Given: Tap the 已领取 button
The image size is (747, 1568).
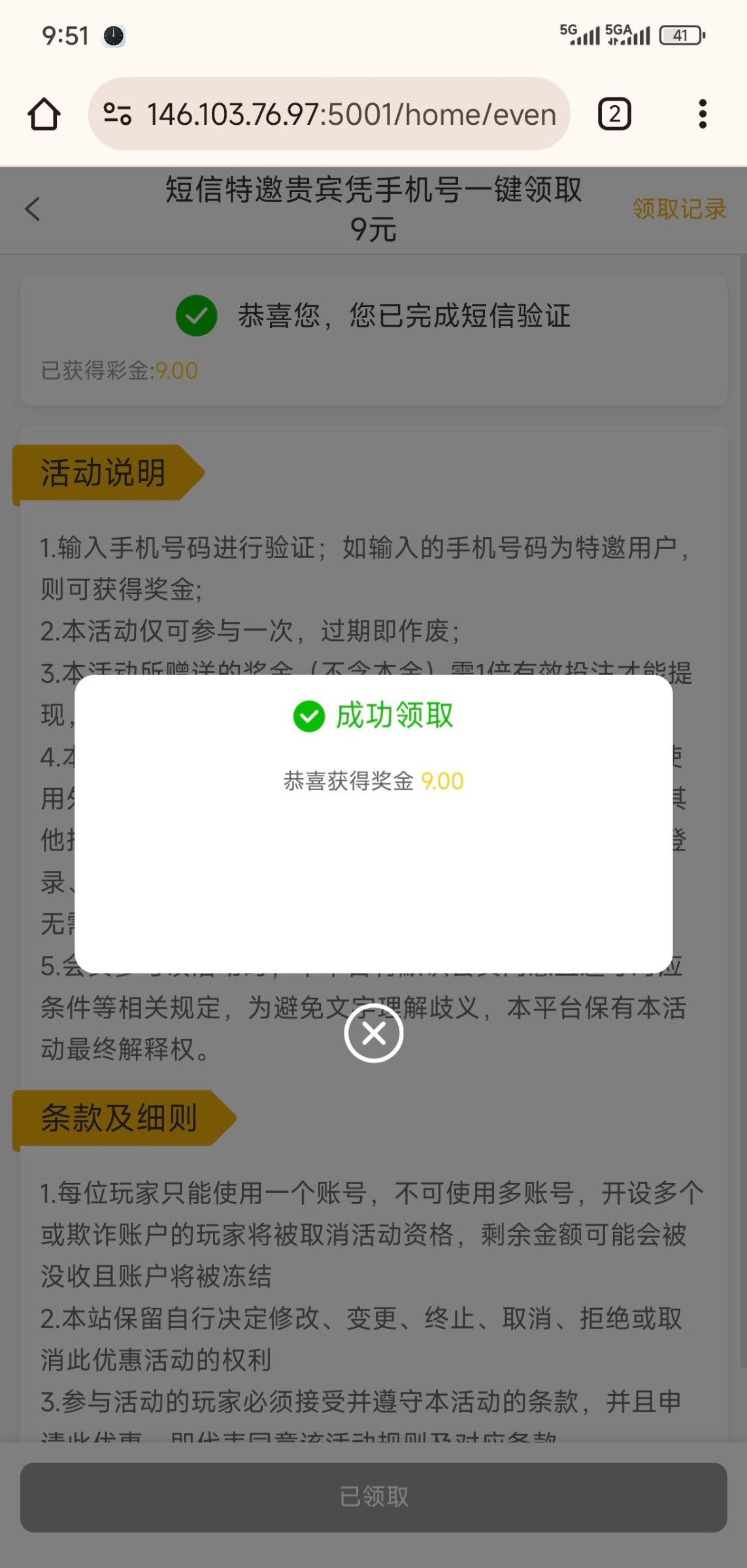Looking at the screenshot, I should pyautogui.click(x=373, y=1497).
